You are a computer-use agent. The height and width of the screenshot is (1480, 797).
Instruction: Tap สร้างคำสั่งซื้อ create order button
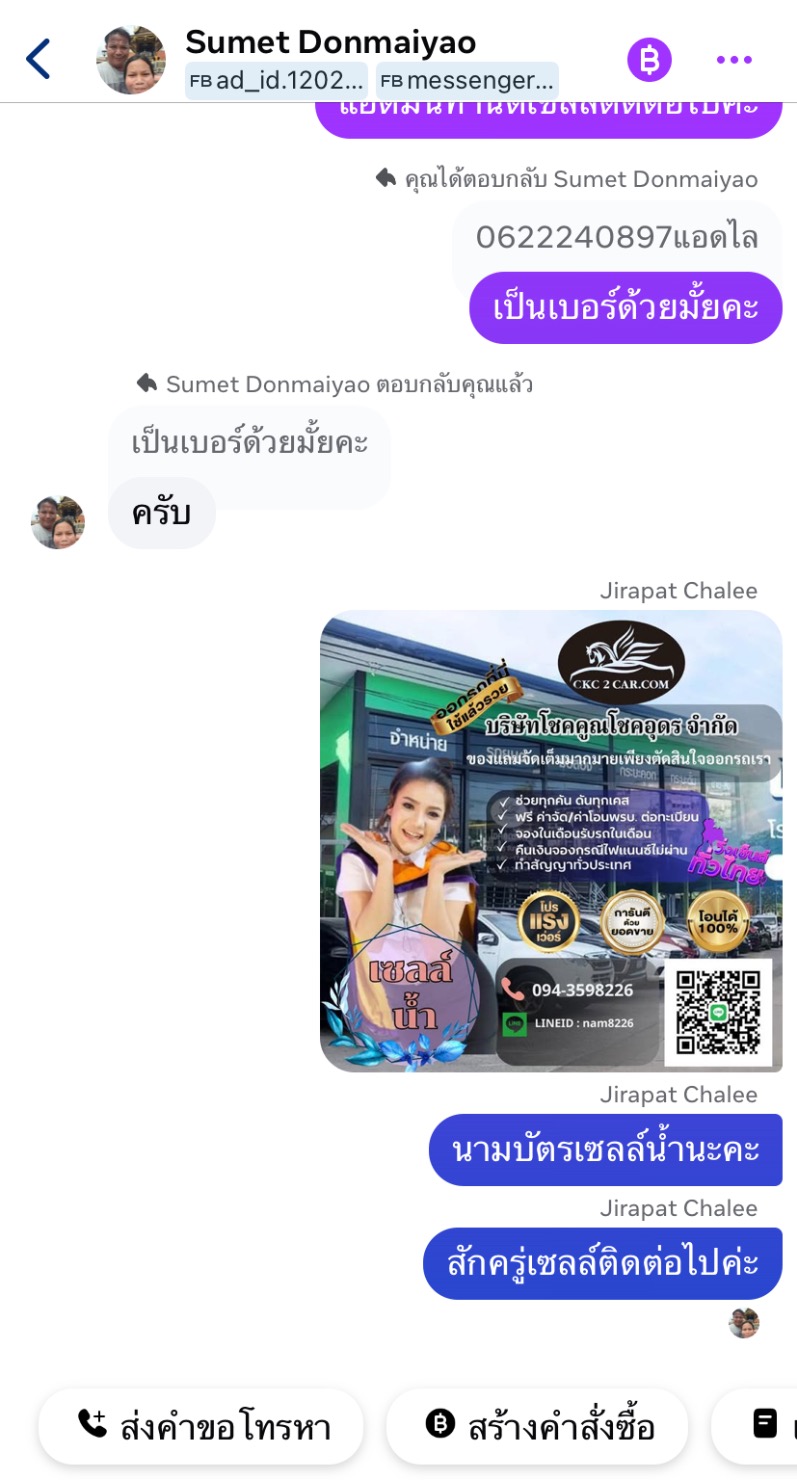click(x=537, y=1426)
